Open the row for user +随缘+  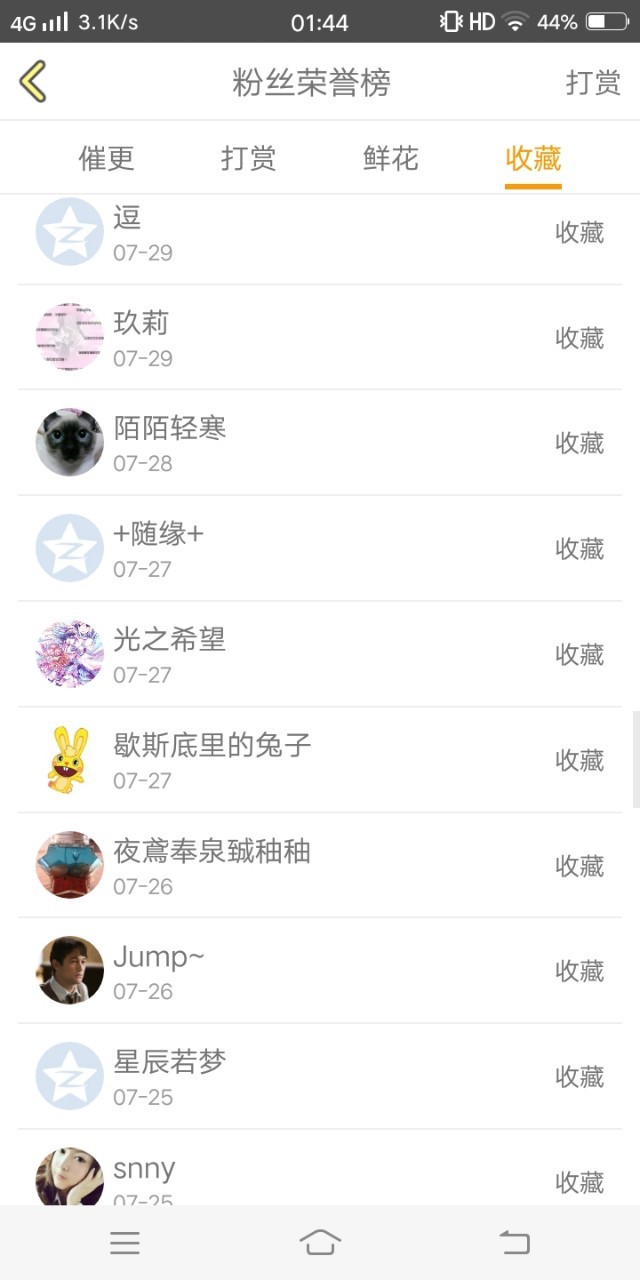[x=320, y=549]
